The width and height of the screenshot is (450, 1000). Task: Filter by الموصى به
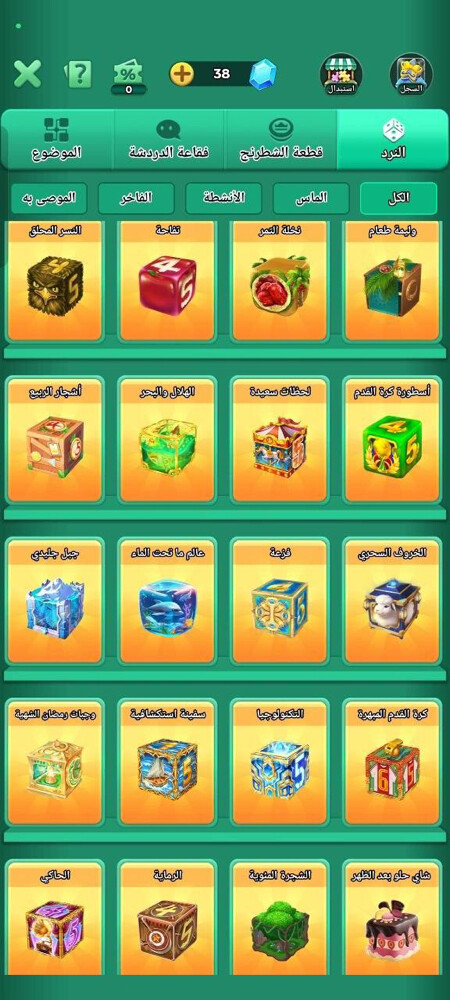(49, 198)
